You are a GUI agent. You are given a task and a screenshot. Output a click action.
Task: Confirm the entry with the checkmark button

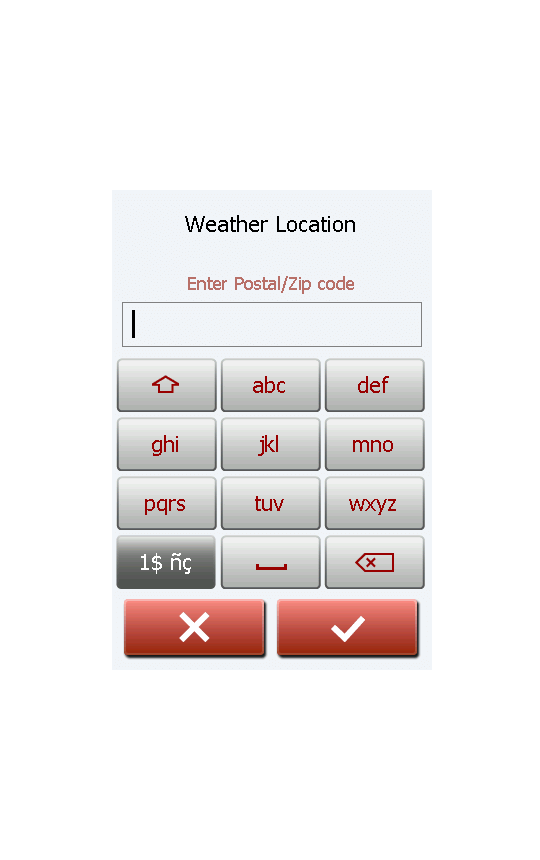(348, 628)
